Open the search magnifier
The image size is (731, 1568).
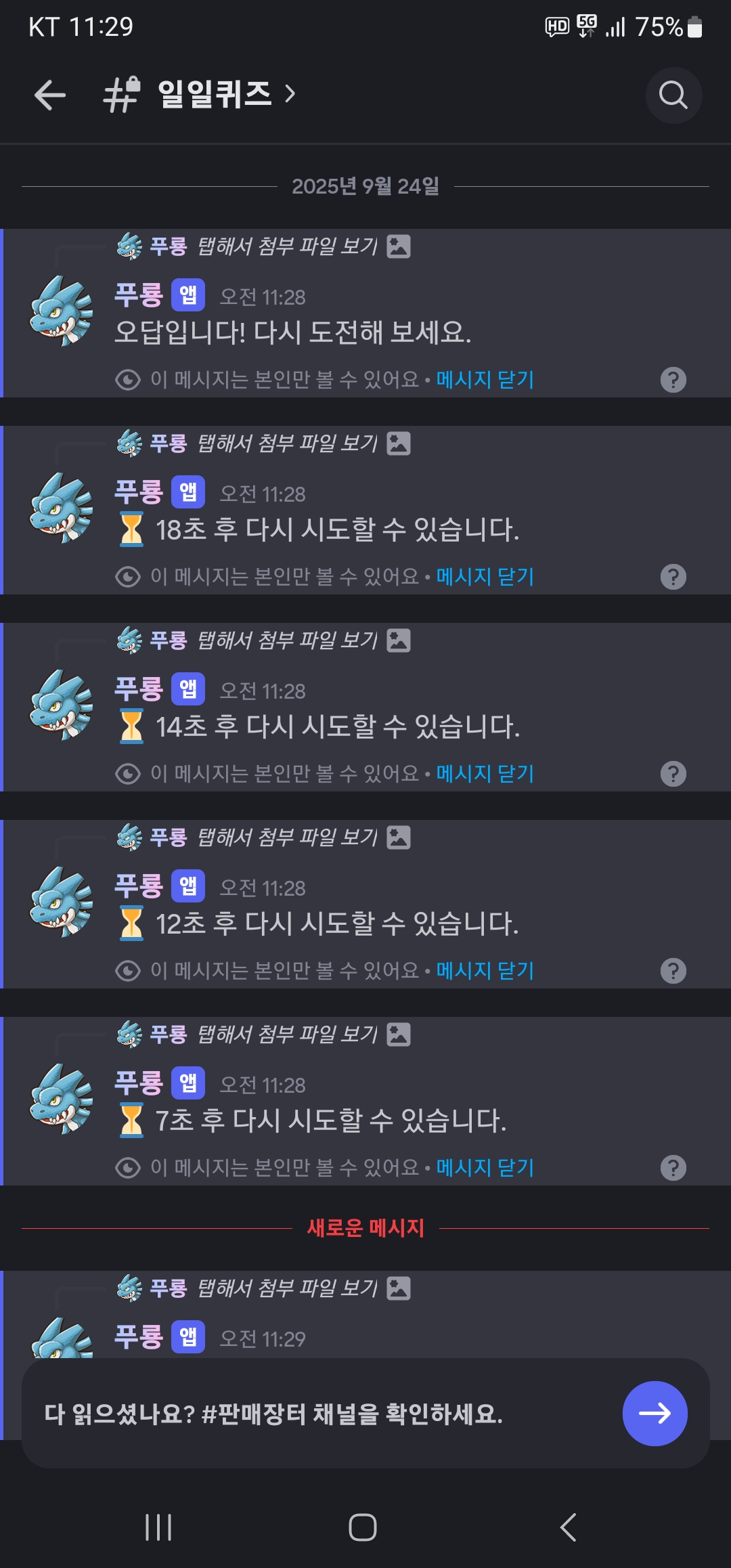673,95
